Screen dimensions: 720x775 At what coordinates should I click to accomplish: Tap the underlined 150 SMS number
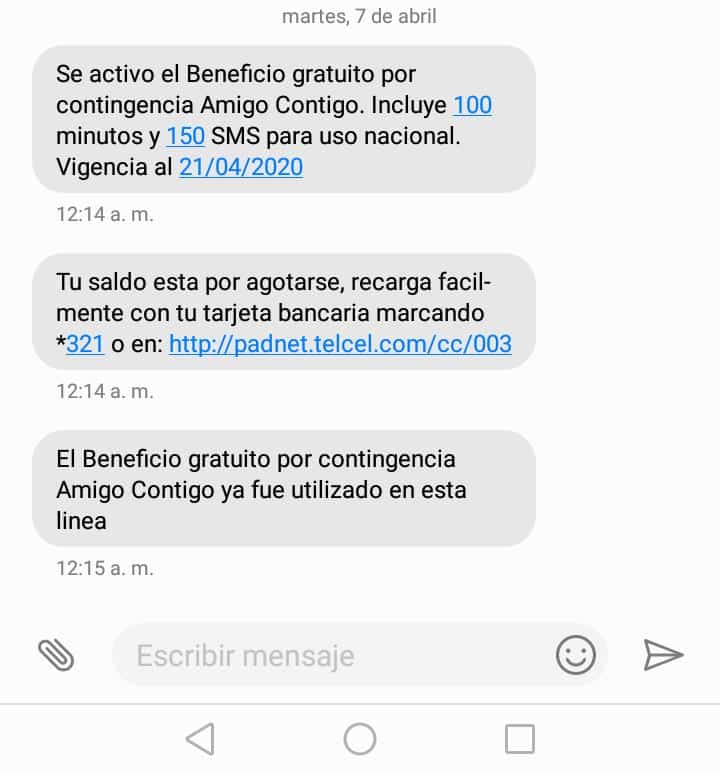pyautogui.click(x=185, y=136)
